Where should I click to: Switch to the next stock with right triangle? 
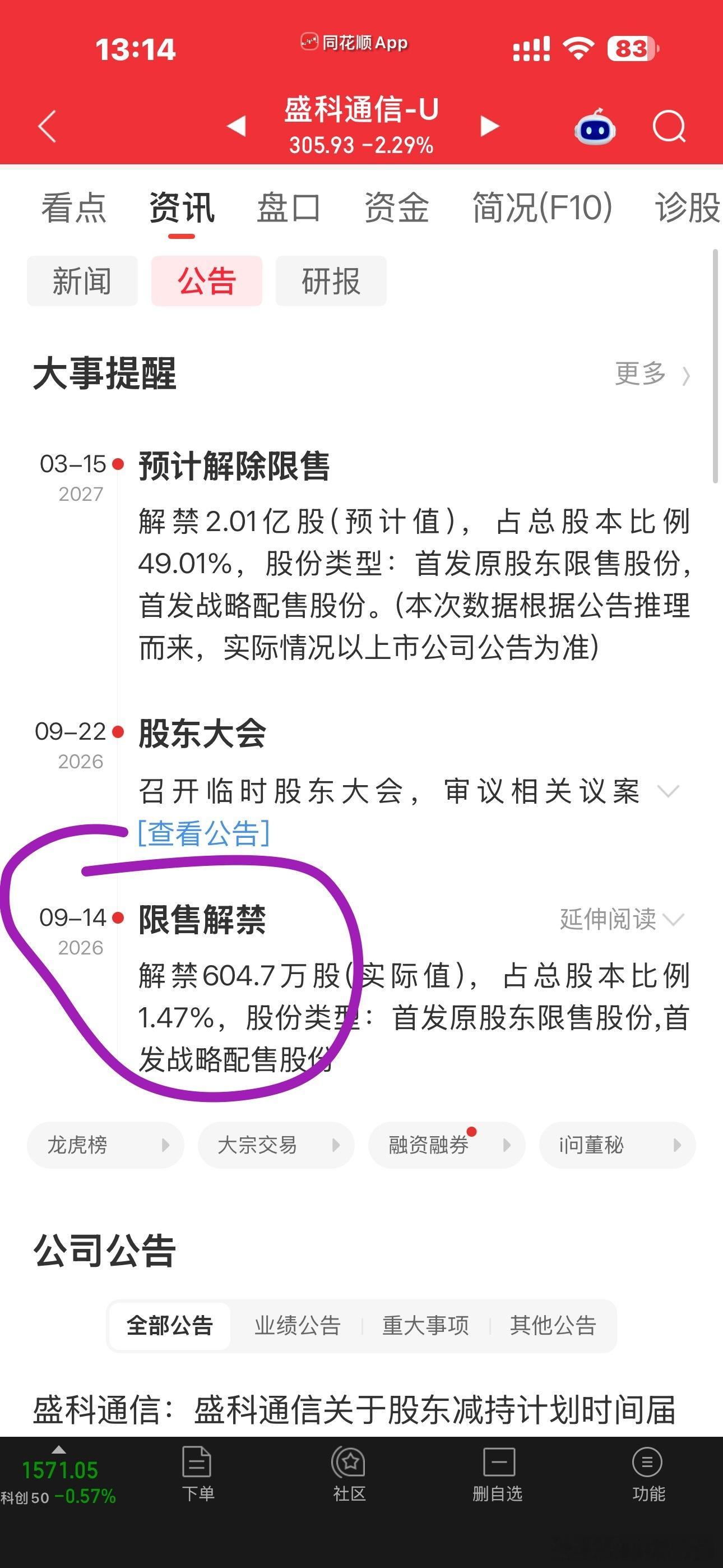pyautogui.click(x=489, y=126)
